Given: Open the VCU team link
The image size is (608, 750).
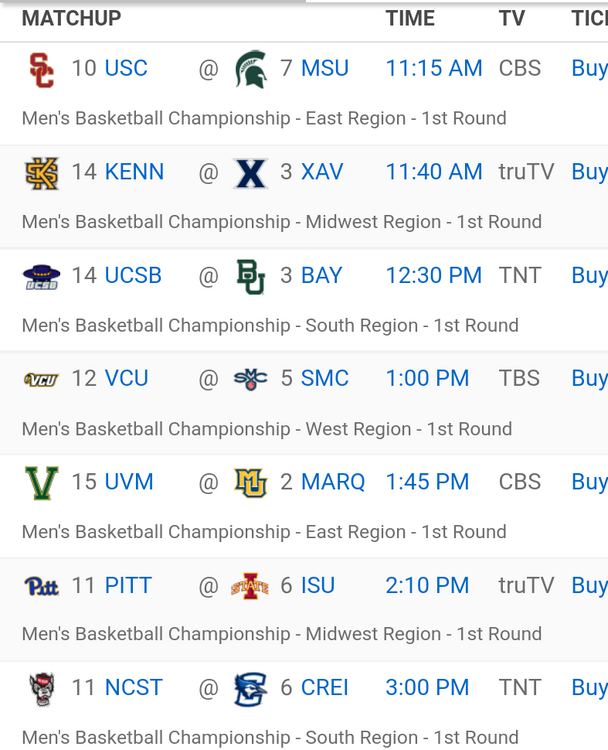Looking at the screenshot, I should (x=126, y=378).
